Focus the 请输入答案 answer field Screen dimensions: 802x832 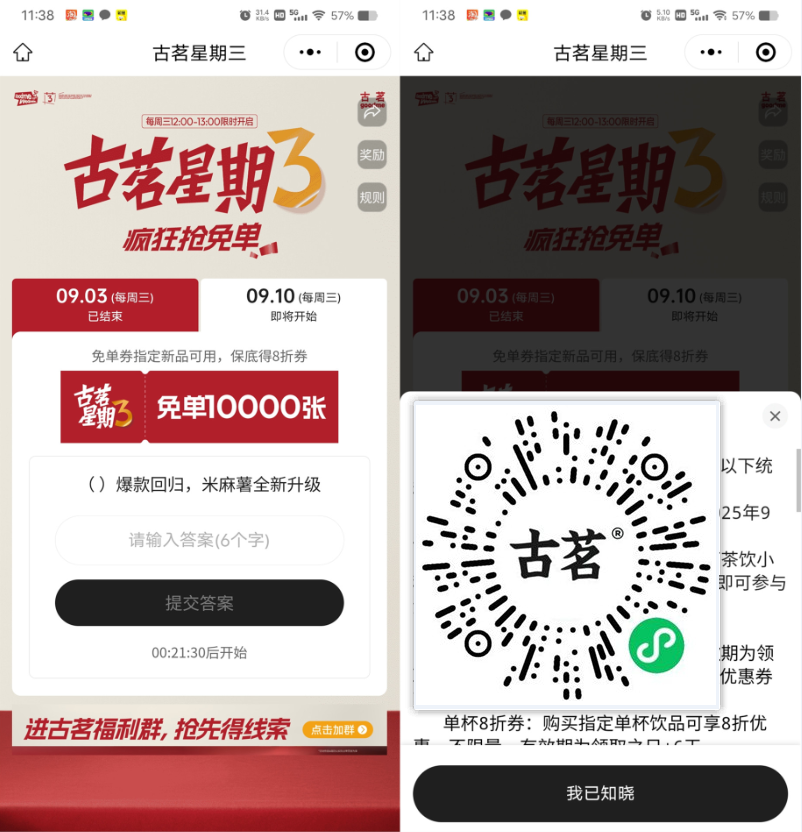point(199,540)
